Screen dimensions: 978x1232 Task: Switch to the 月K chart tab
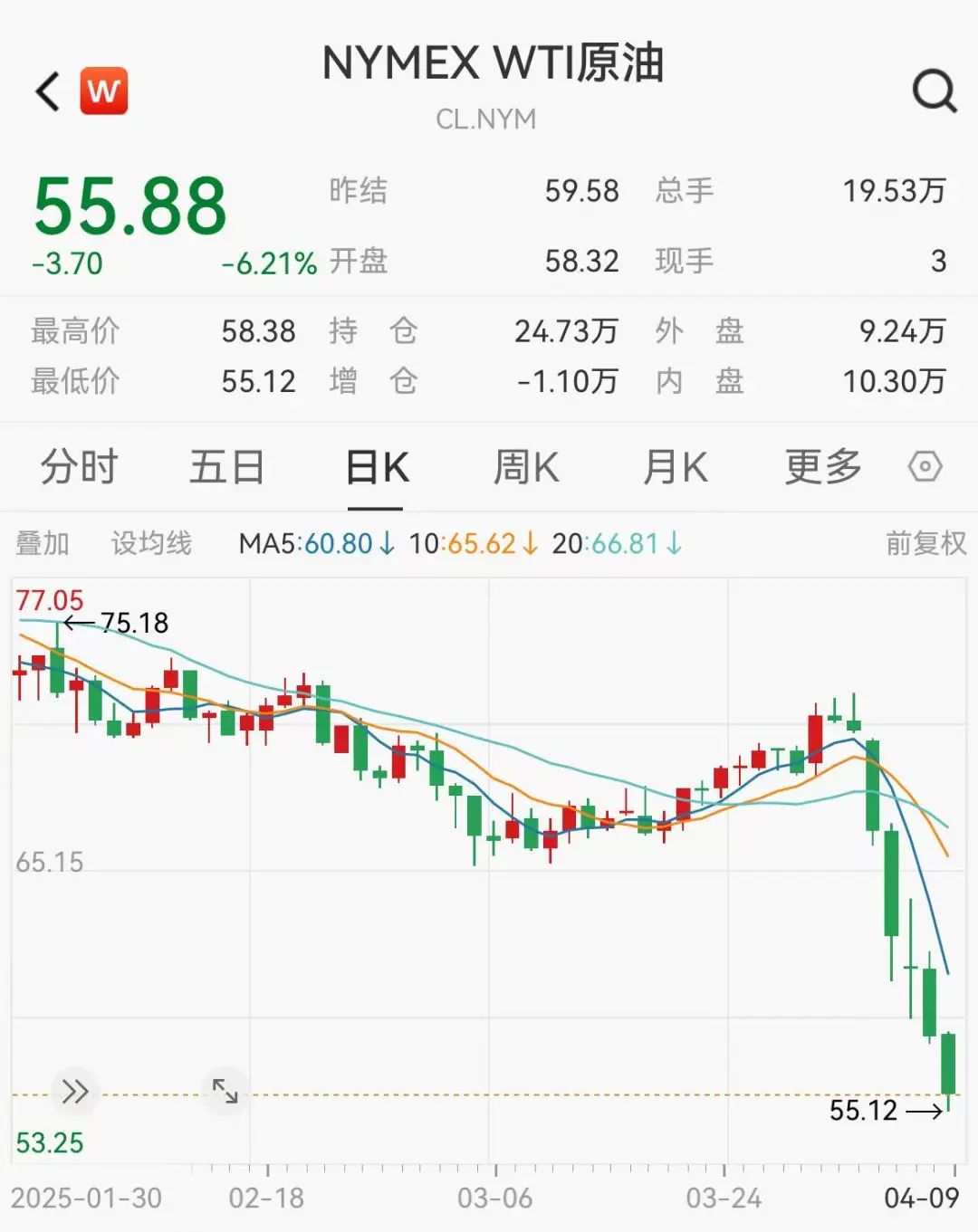(x=675, y=467)
